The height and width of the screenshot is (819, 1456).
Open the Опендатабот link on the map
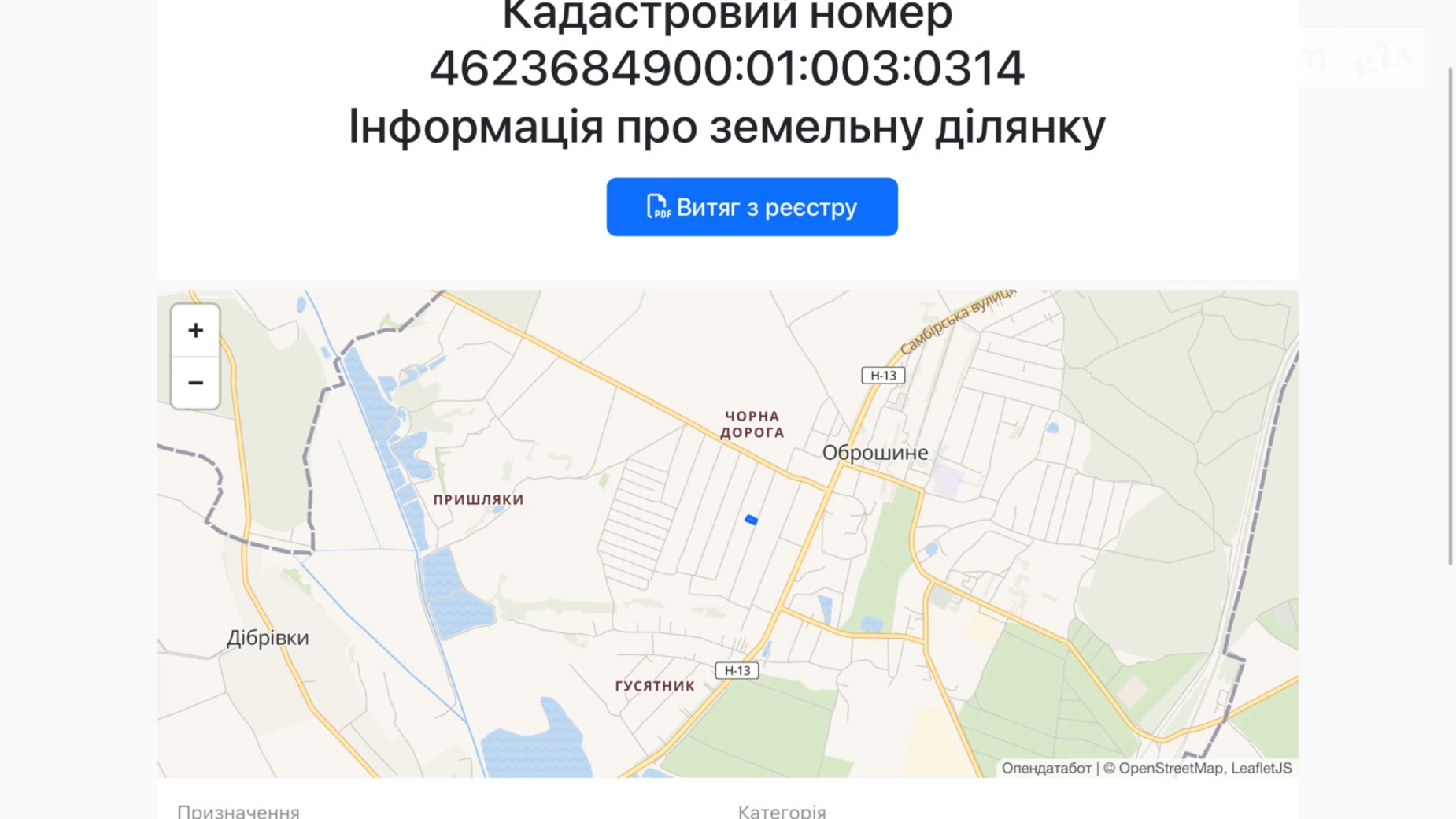point(1046,768)
